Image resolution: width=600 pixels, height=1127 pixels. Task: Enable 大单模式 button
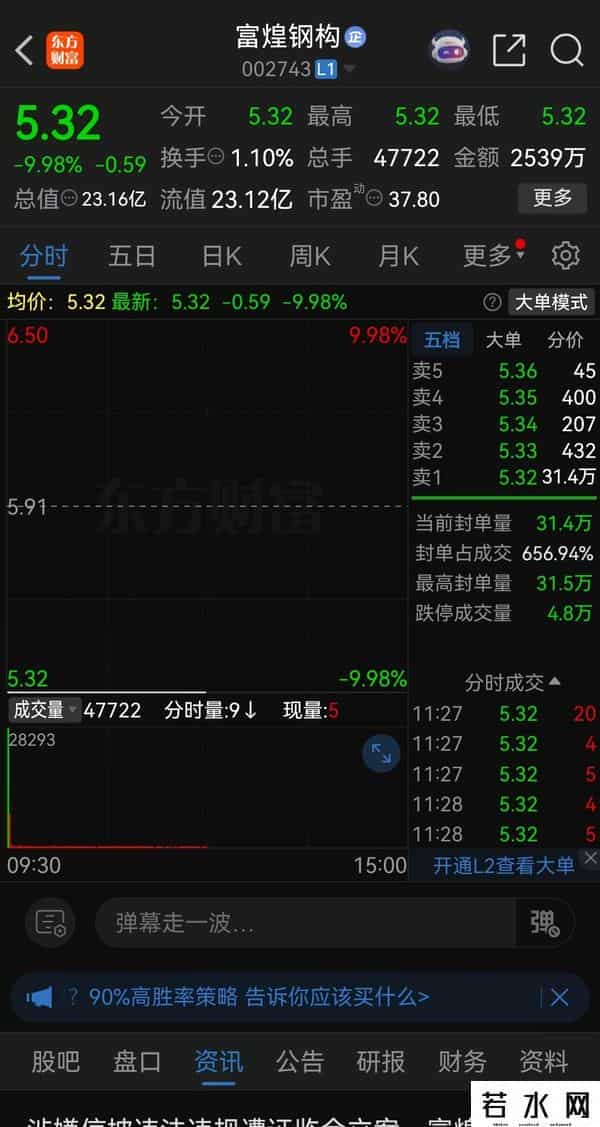click(551, 302)
